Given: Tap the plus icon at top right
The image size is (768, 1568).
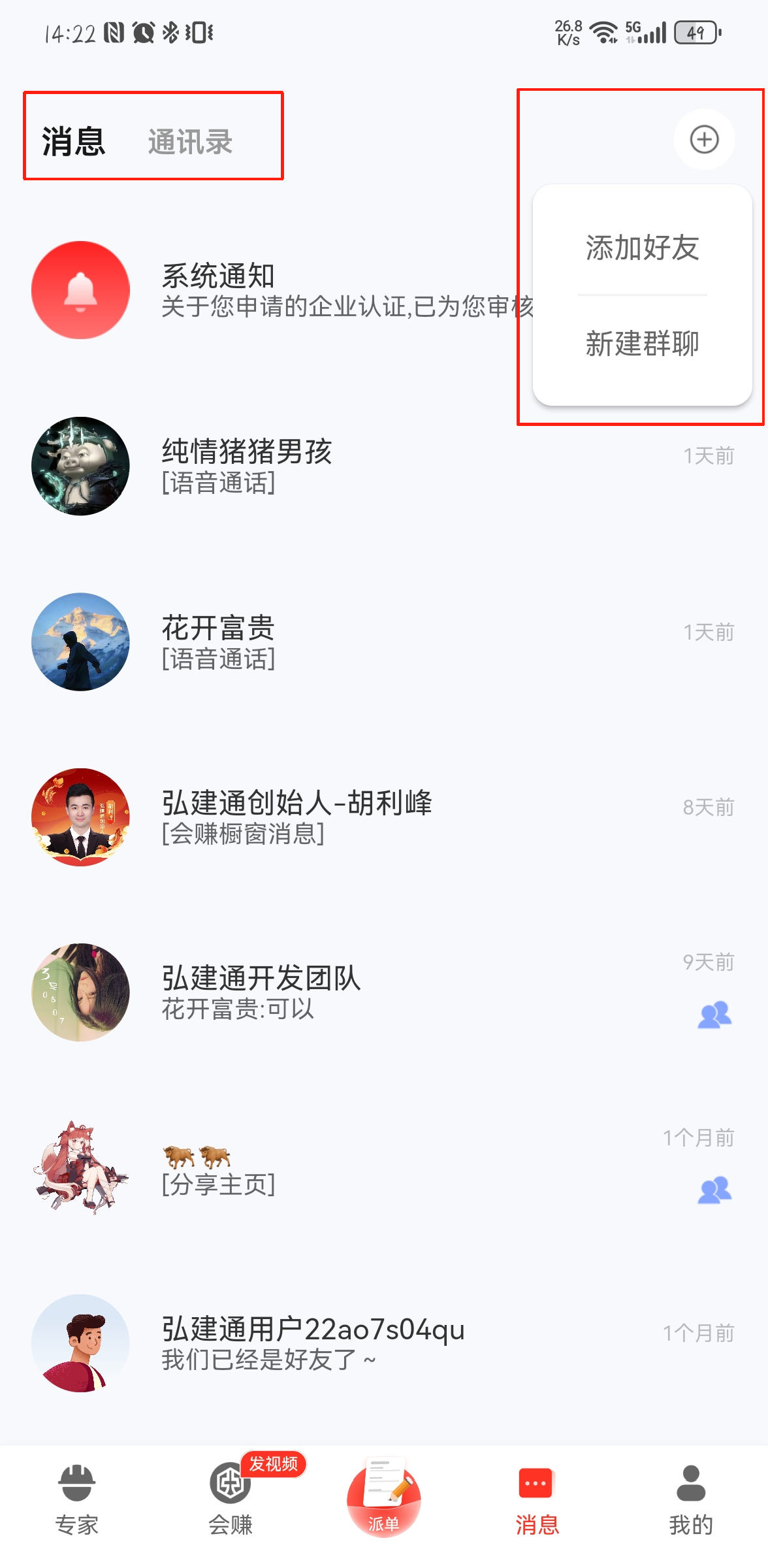Looking at the screenshot, I should click(x=704, y=140).
